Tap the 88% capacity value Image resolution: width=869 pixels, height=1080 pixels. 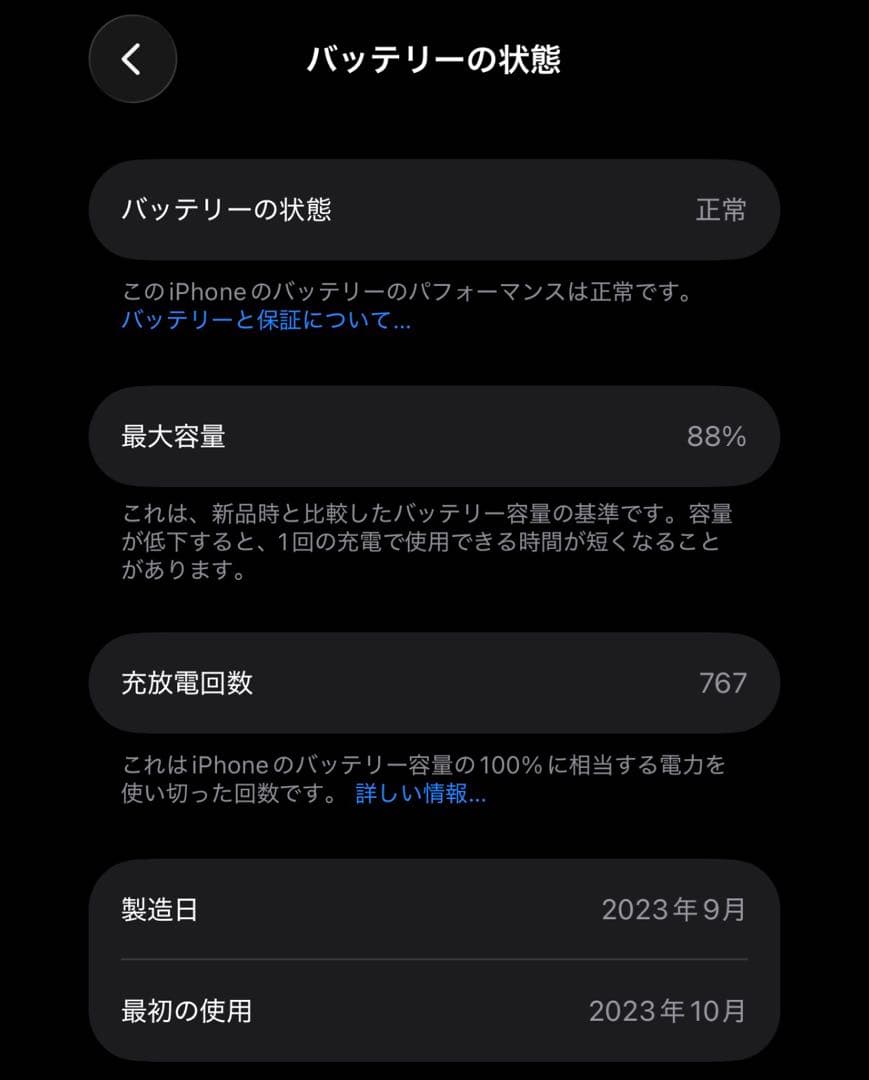click(719, 436)
